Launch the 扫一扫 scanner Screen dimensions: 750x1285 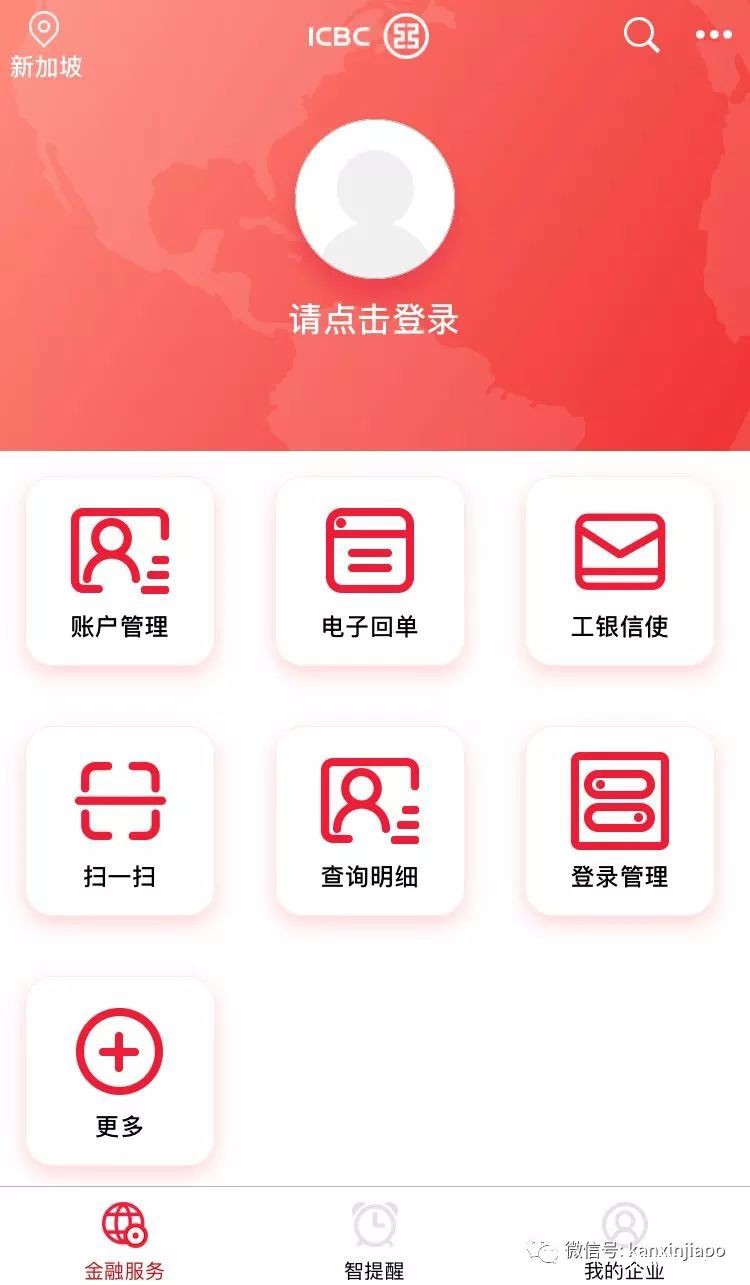coord(120,821)
